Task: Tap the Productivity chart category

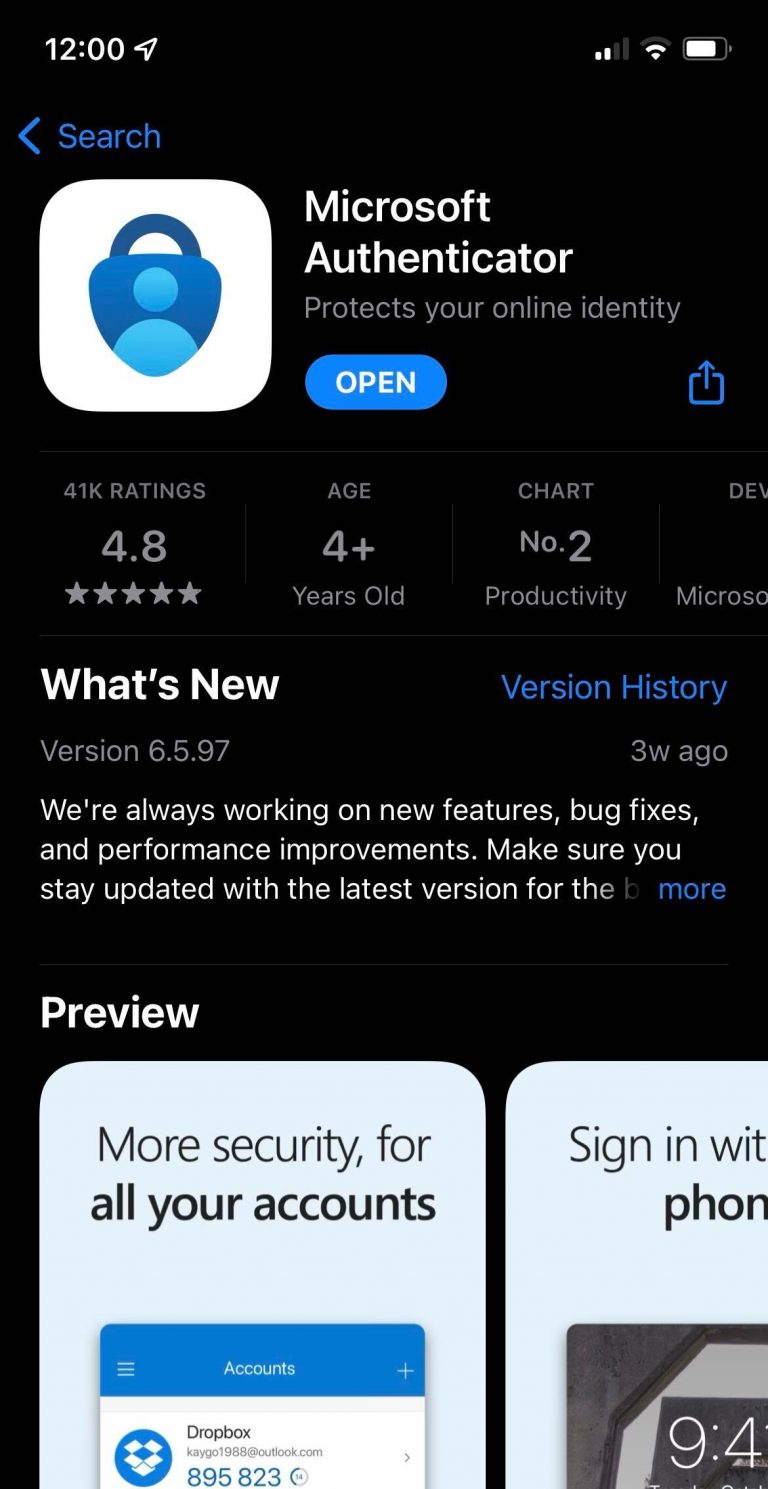Action: (x=555, y=596)
